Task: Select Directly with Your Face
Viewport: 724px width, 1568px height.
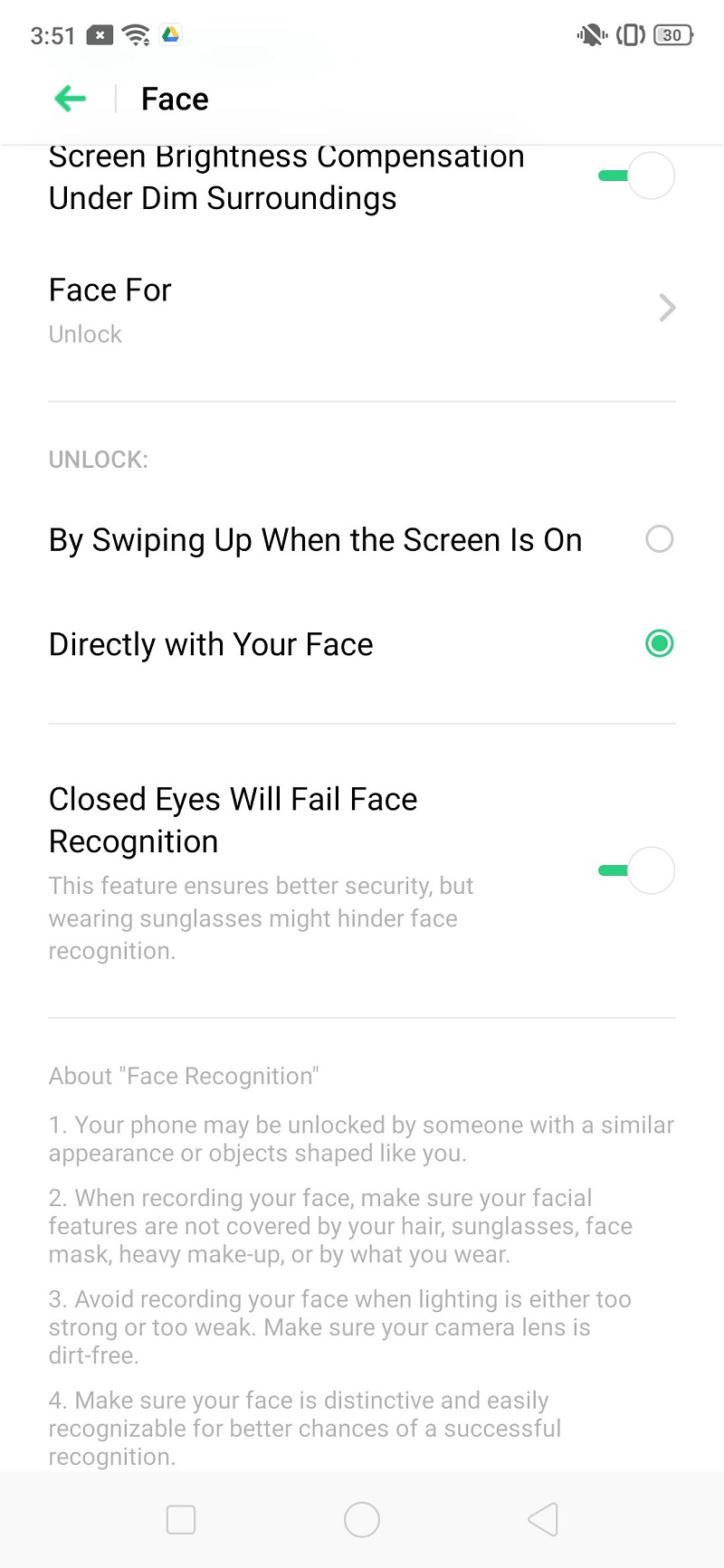Action: coord(362,644)
